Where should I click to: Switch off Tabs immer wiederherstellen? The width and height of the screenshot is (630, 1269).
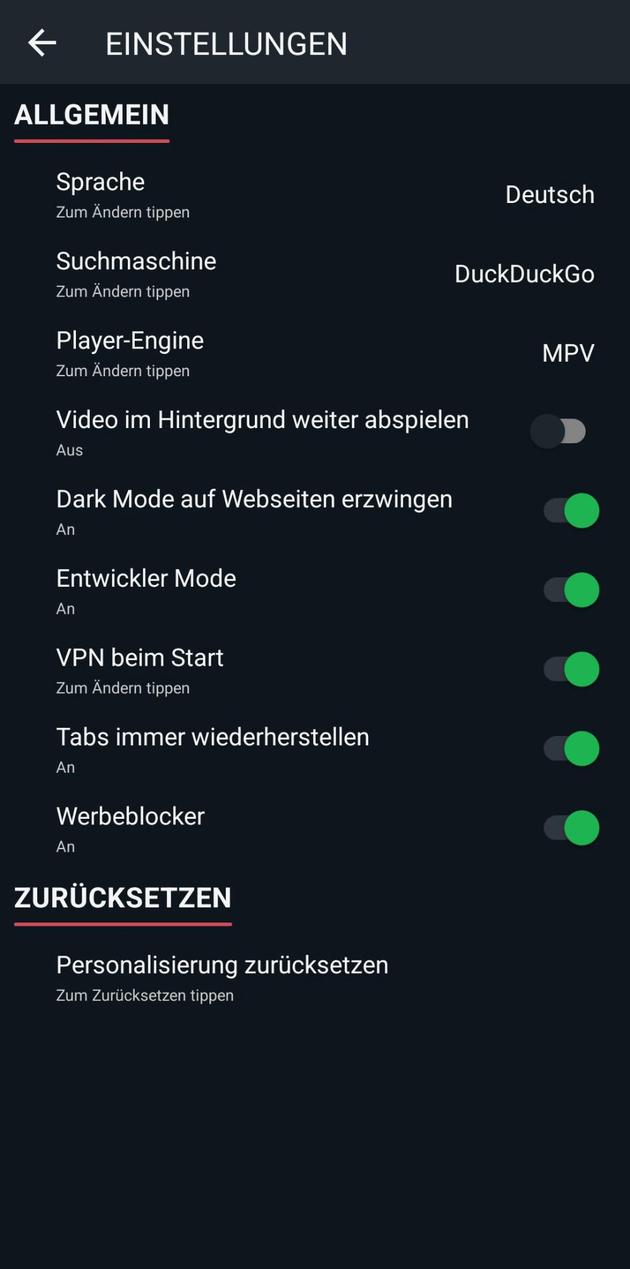(x=571, y=748)
